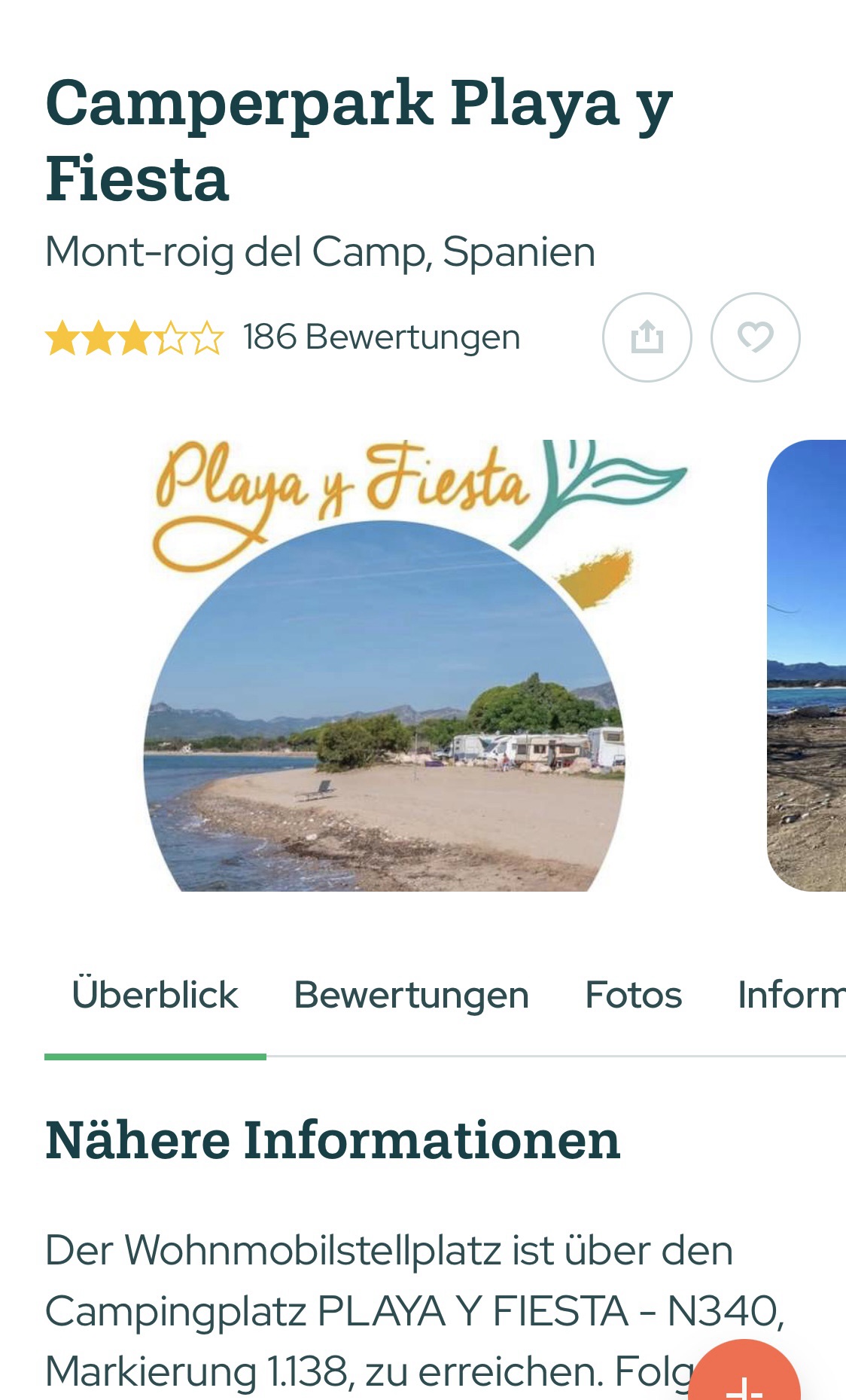Select the Überblick tab
This screenshot has width=846, height=1400.
[x=155, y=995]
